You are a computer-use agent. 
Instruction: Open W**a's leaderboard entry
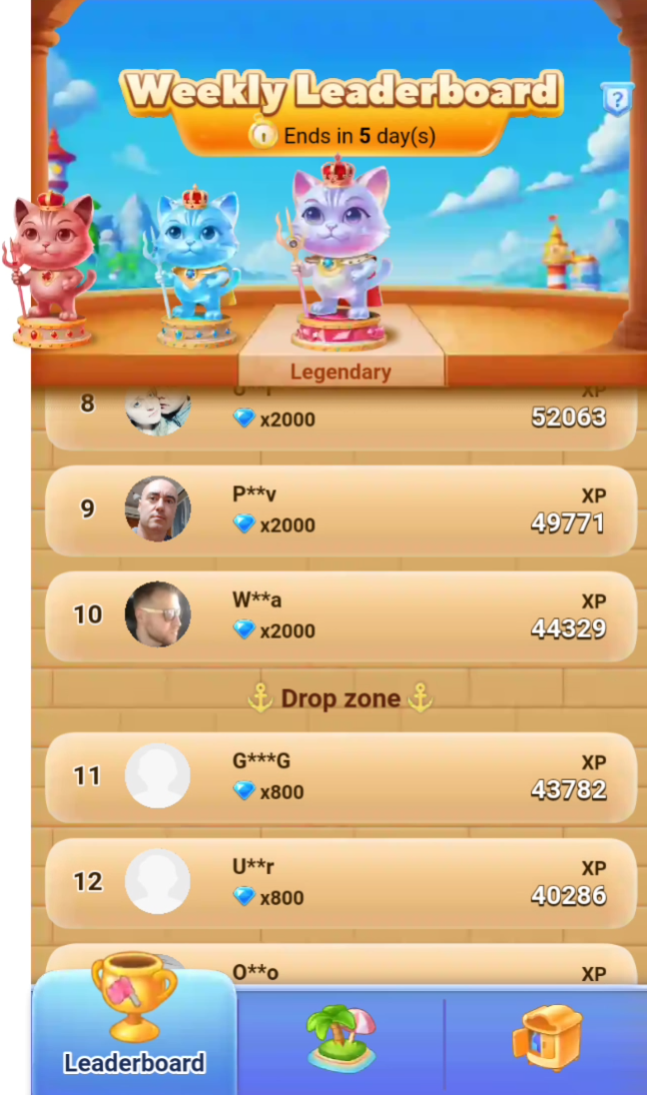coord(341,616)
